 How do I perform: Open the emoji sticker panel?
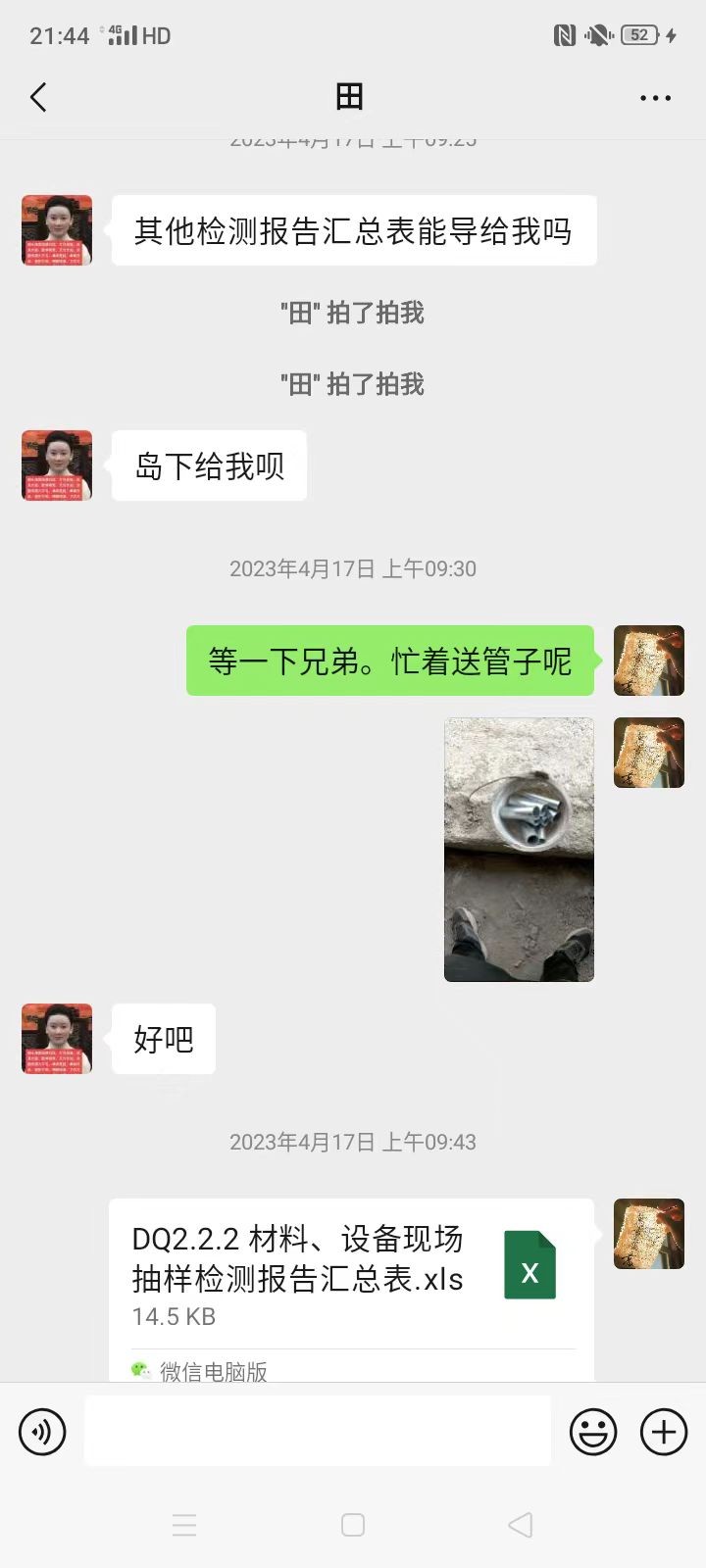(593, 1432)
